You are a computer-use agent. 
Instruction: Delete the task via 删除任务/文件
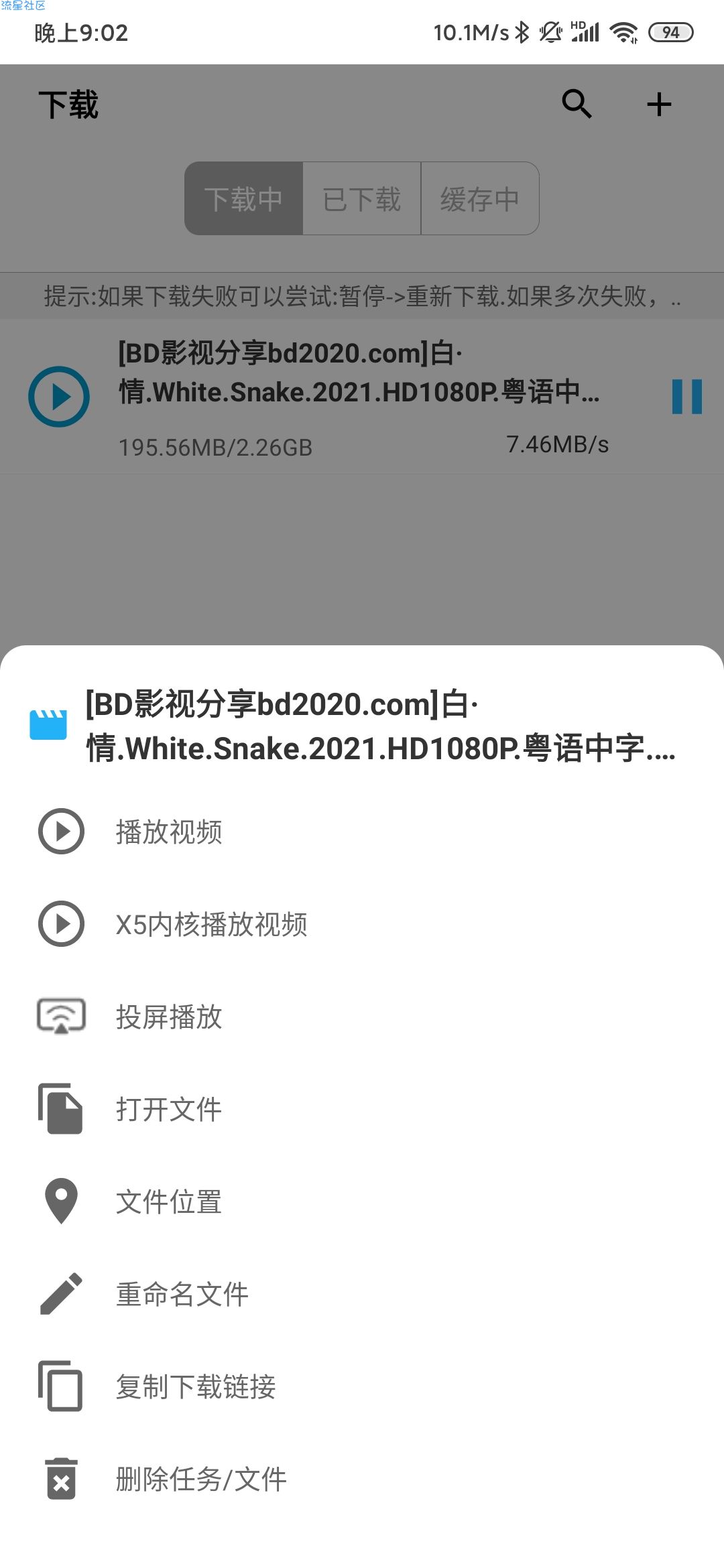201,1479
